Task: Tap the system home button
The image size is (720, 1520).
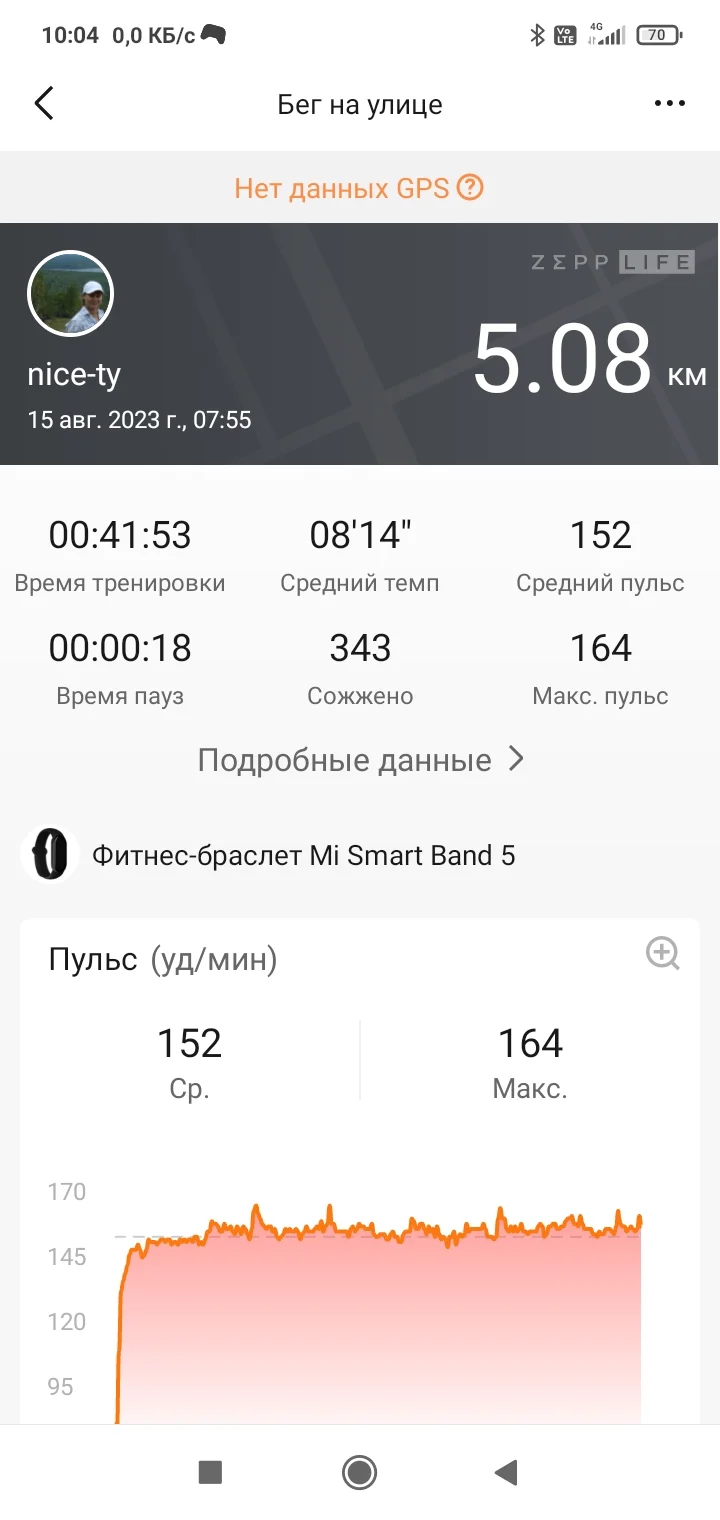Action: pyautogui.click(x=359, y=1472)
